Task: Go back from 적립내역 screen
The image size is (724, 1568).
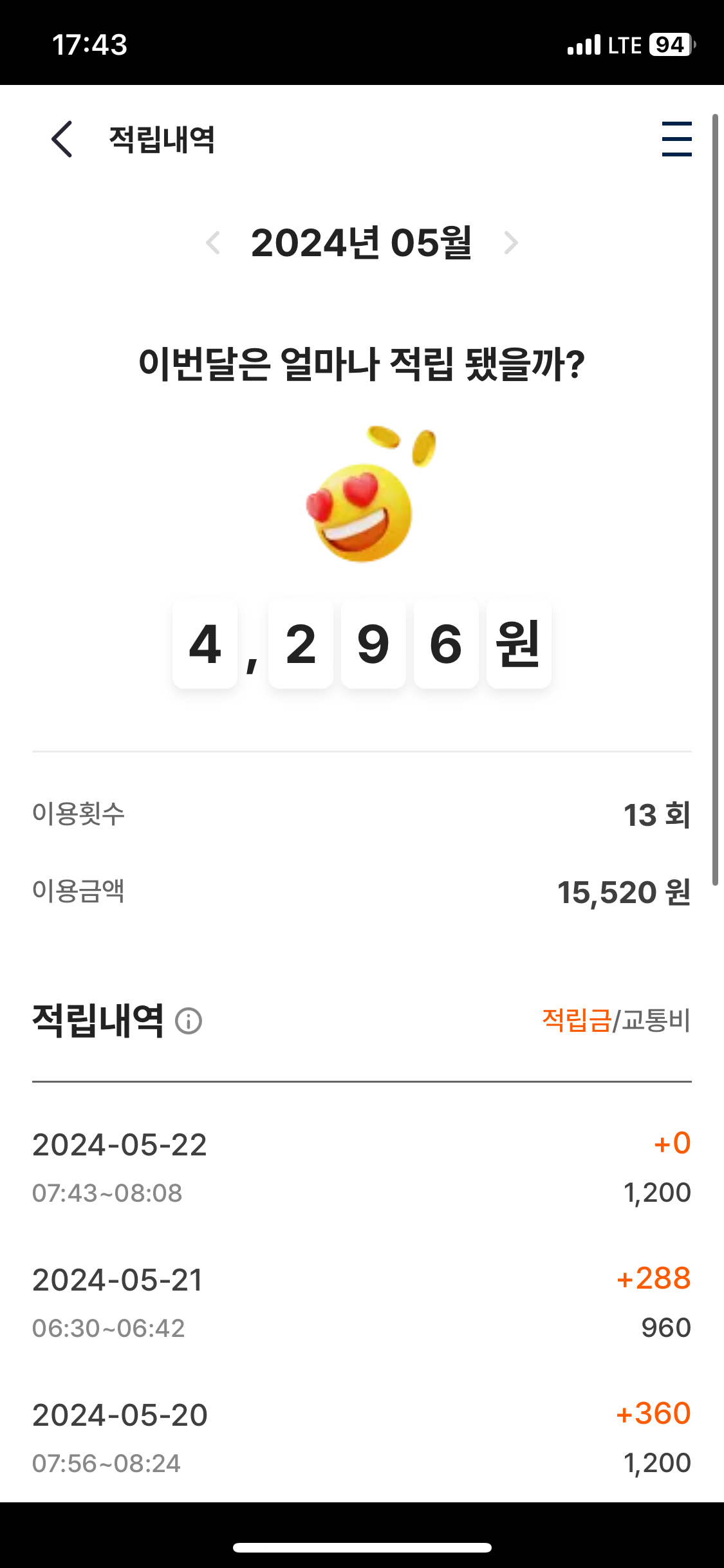Action: click(62, 139)
